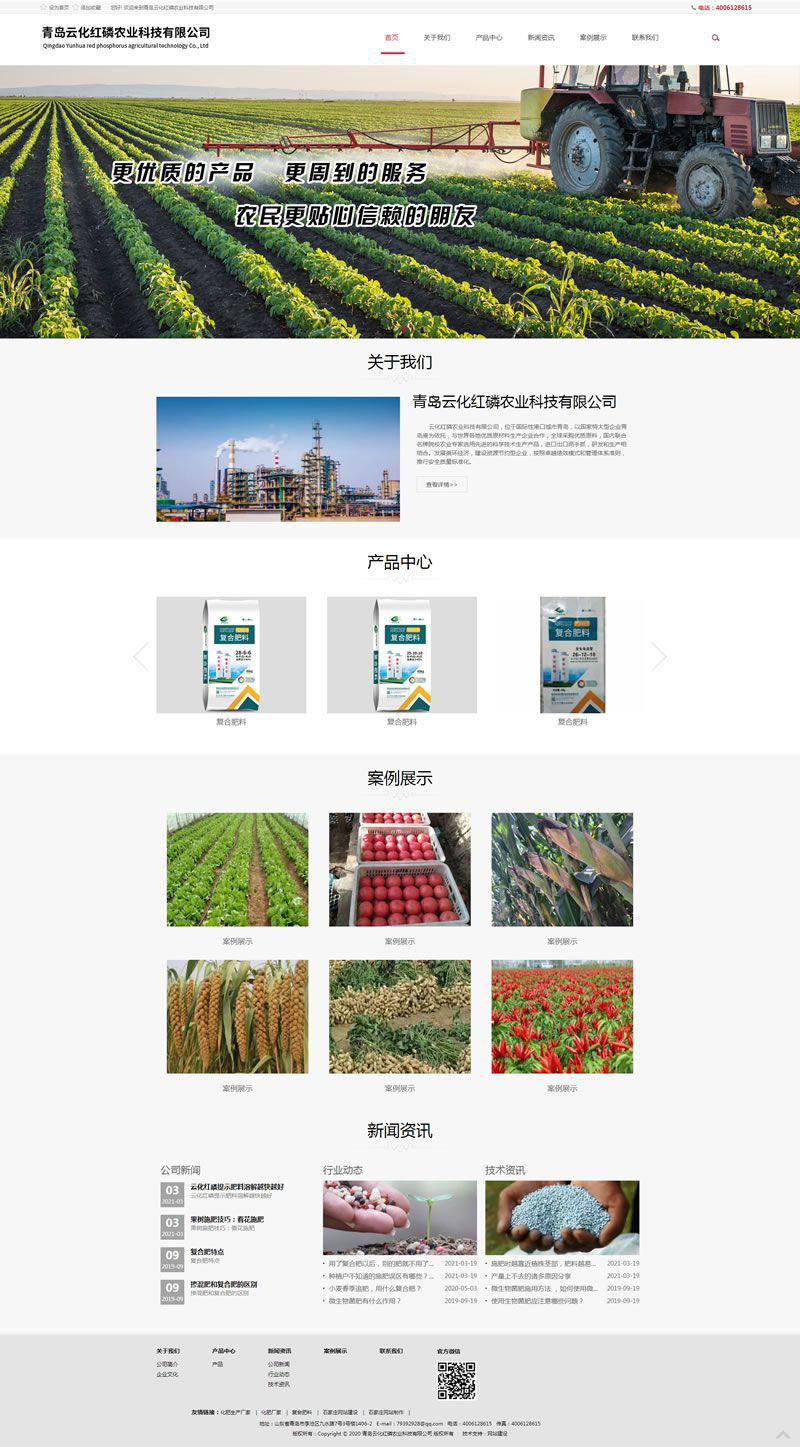Jump back to top with arrow button
The height and width of the screenshot is (1447, 800).
click(x=783, y=1433)
